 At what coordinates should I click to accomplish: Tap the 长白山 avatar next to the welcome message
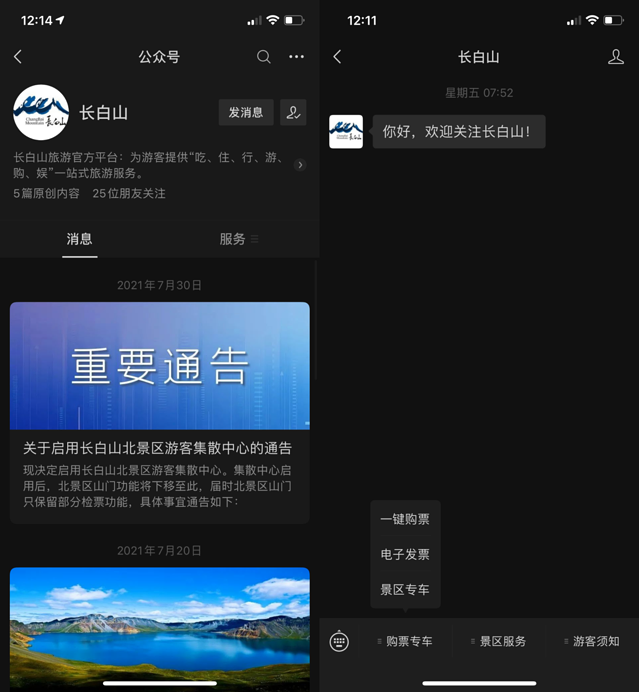click(346, 132)
